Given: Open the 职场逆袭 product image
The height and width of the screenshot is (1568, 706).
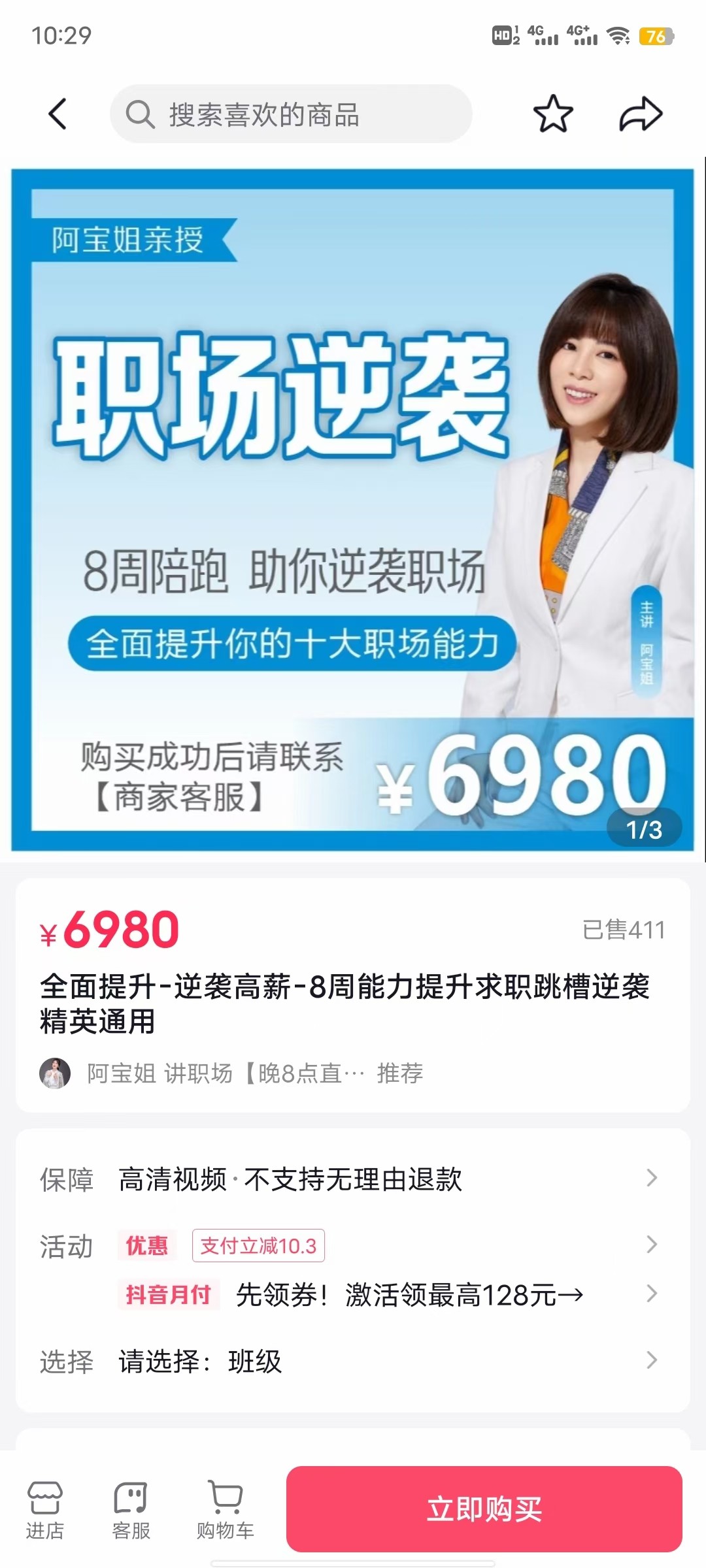Looking at the screenshot, I should pyautogui.click(x=352, y=510).
